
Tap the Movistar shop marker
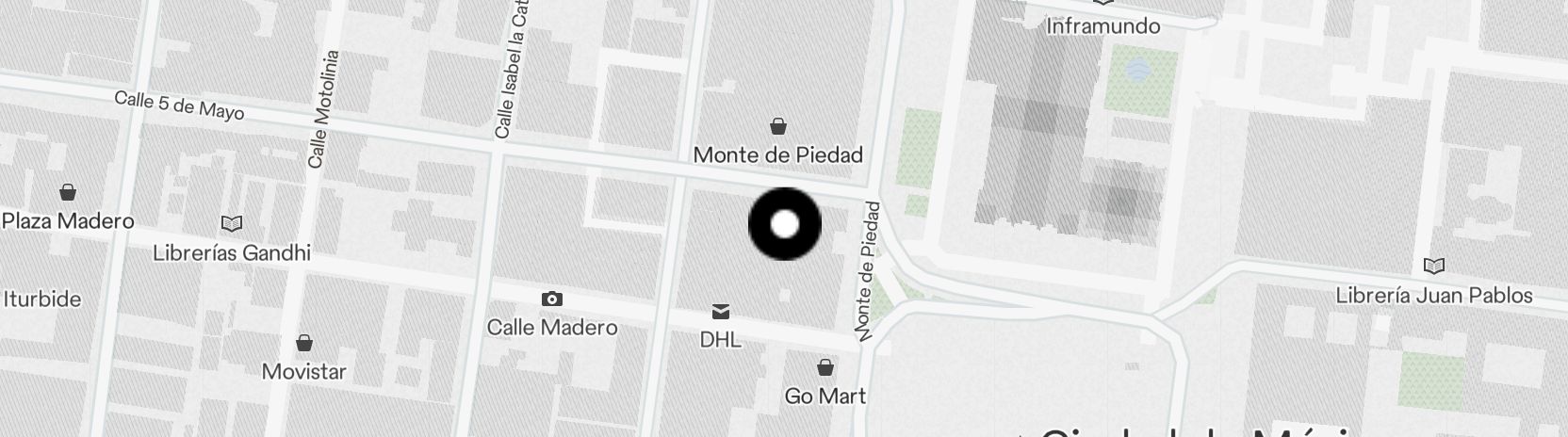coord(304,343)
